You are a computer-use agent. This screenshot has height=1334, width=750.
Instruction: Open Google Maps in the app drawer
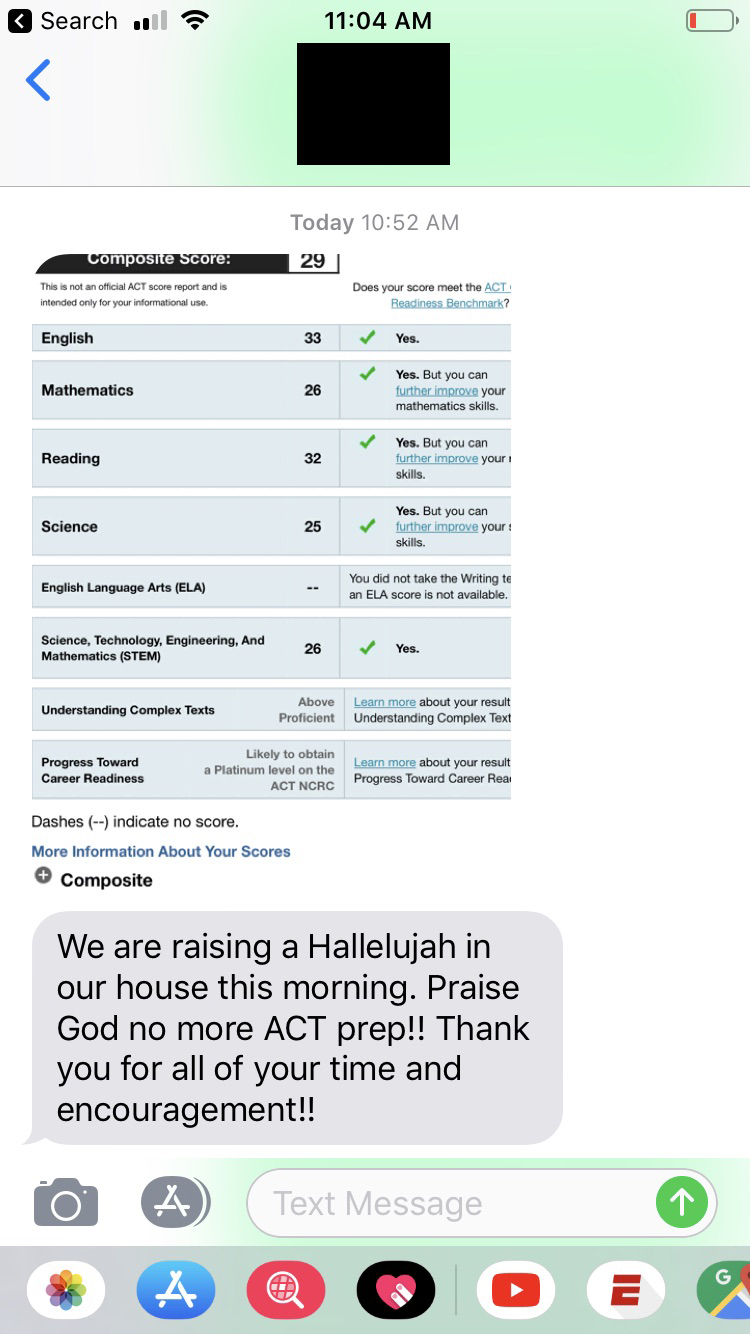coord(726,1291)
